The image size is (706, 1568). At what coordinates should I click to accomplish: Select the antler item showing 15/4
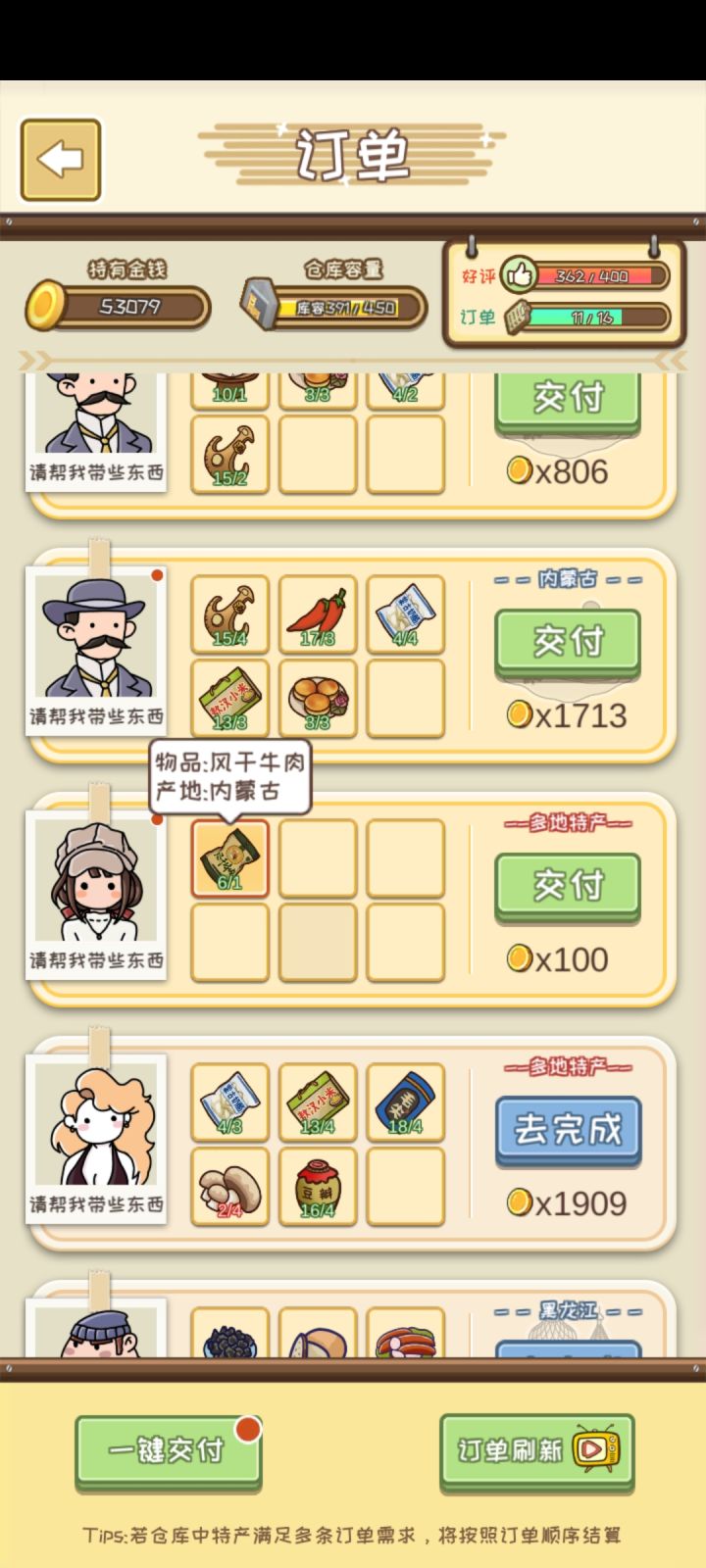[x=230, y=614]
